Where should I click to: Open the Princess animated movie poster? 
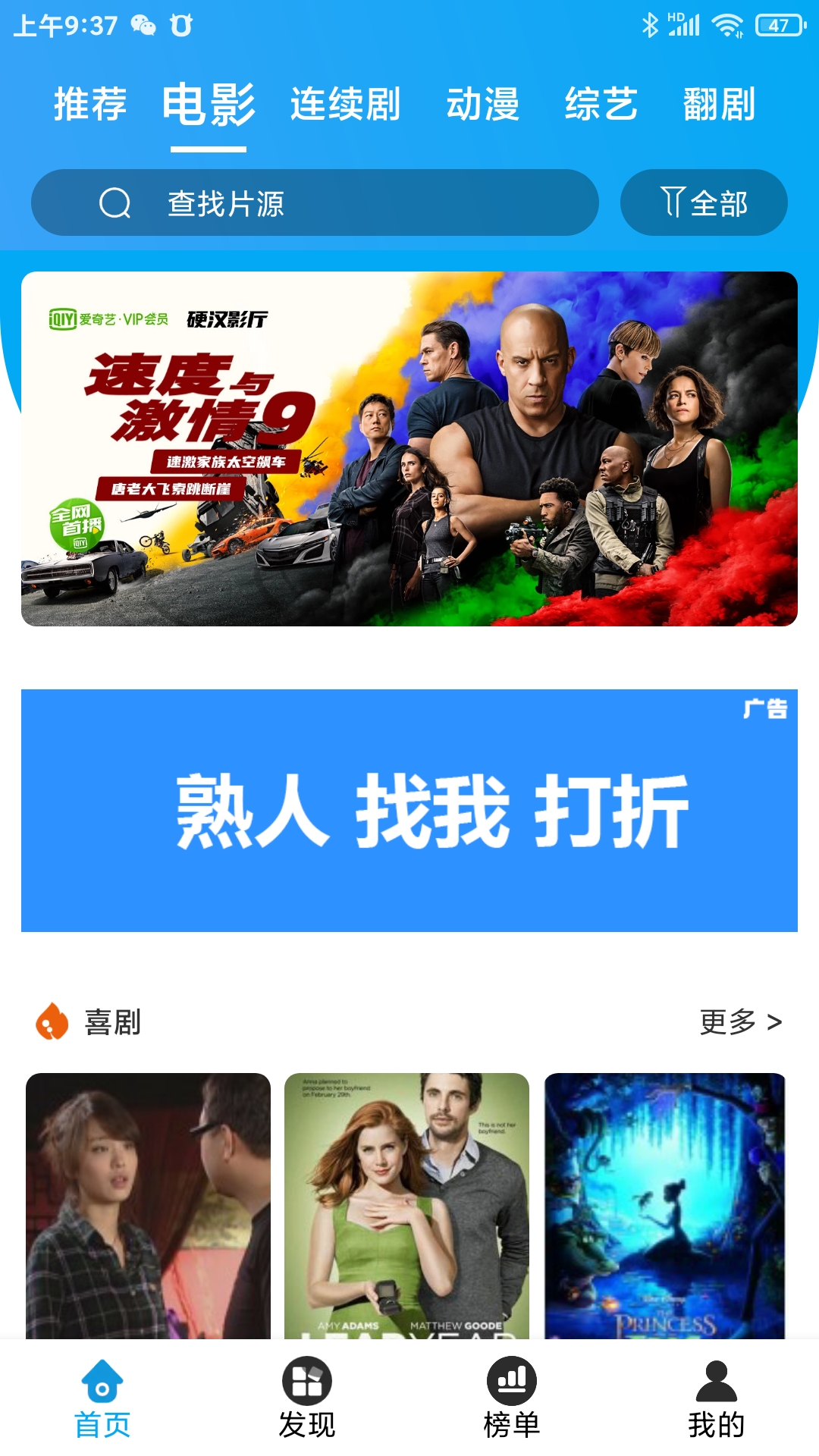point(665,1206)
